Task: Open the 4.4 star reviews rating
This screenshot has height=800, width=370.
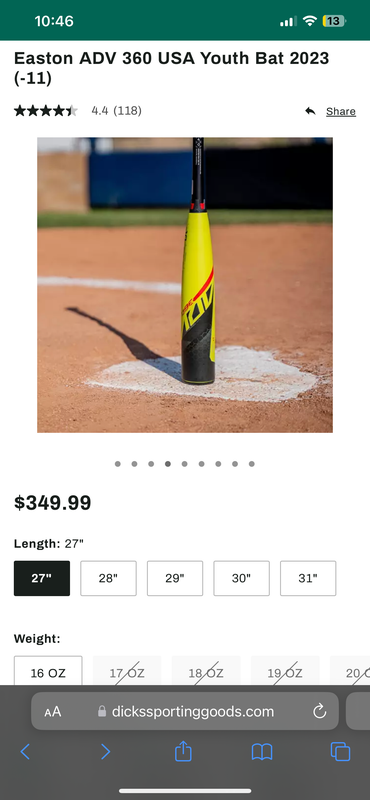Action: (78, 111)
